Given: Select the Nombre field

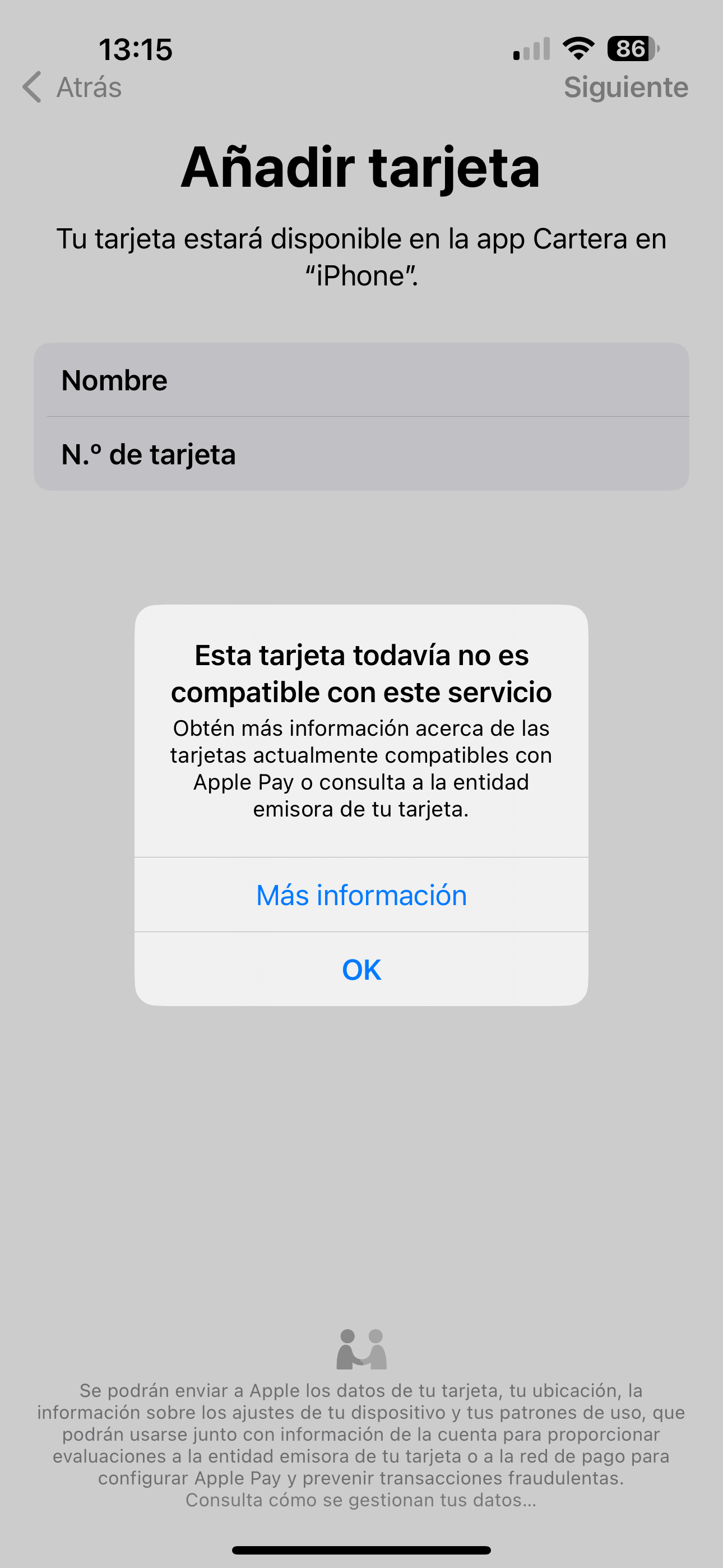Looking at the screenshot, I should 361,380.
